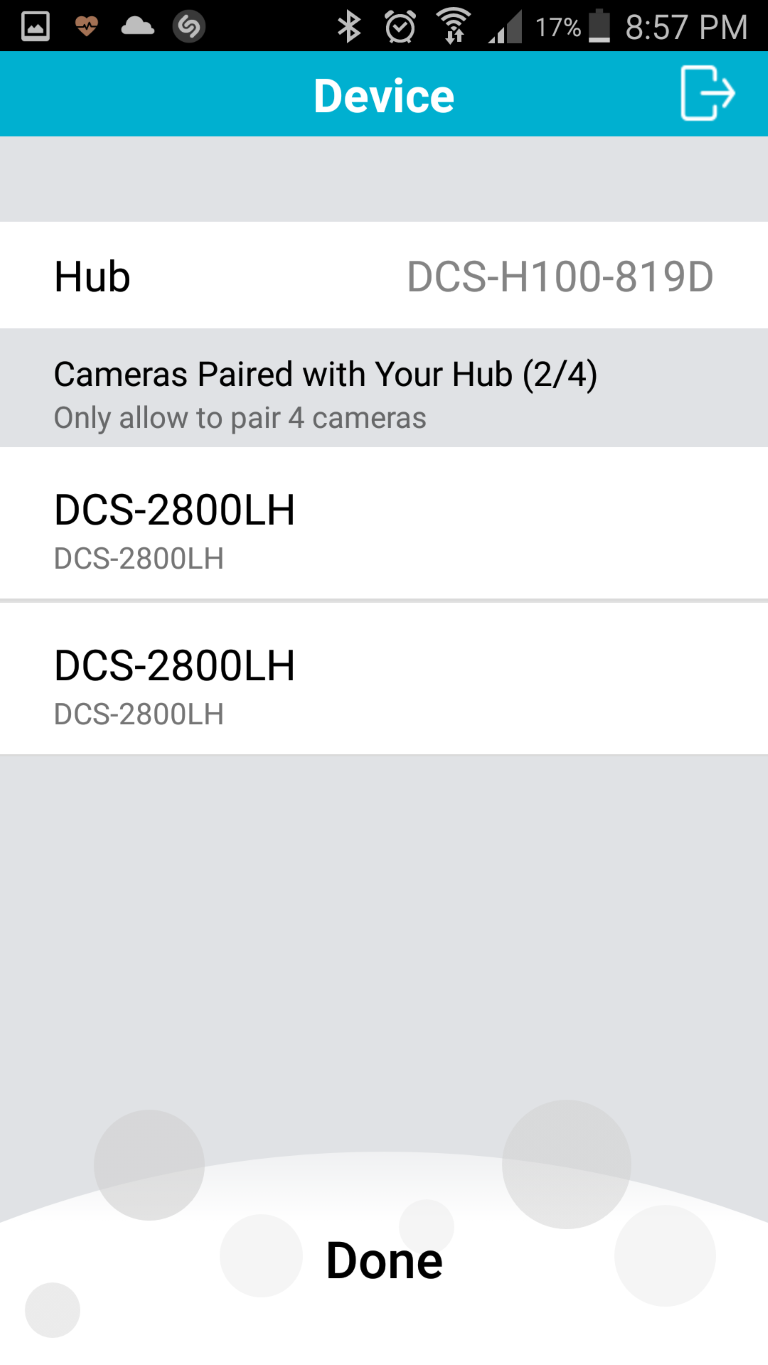This screenshot has height=1365, width=768.
Task: Tap the sign-out icon in header
Action: pyautogui.click(x=708, y=94)
